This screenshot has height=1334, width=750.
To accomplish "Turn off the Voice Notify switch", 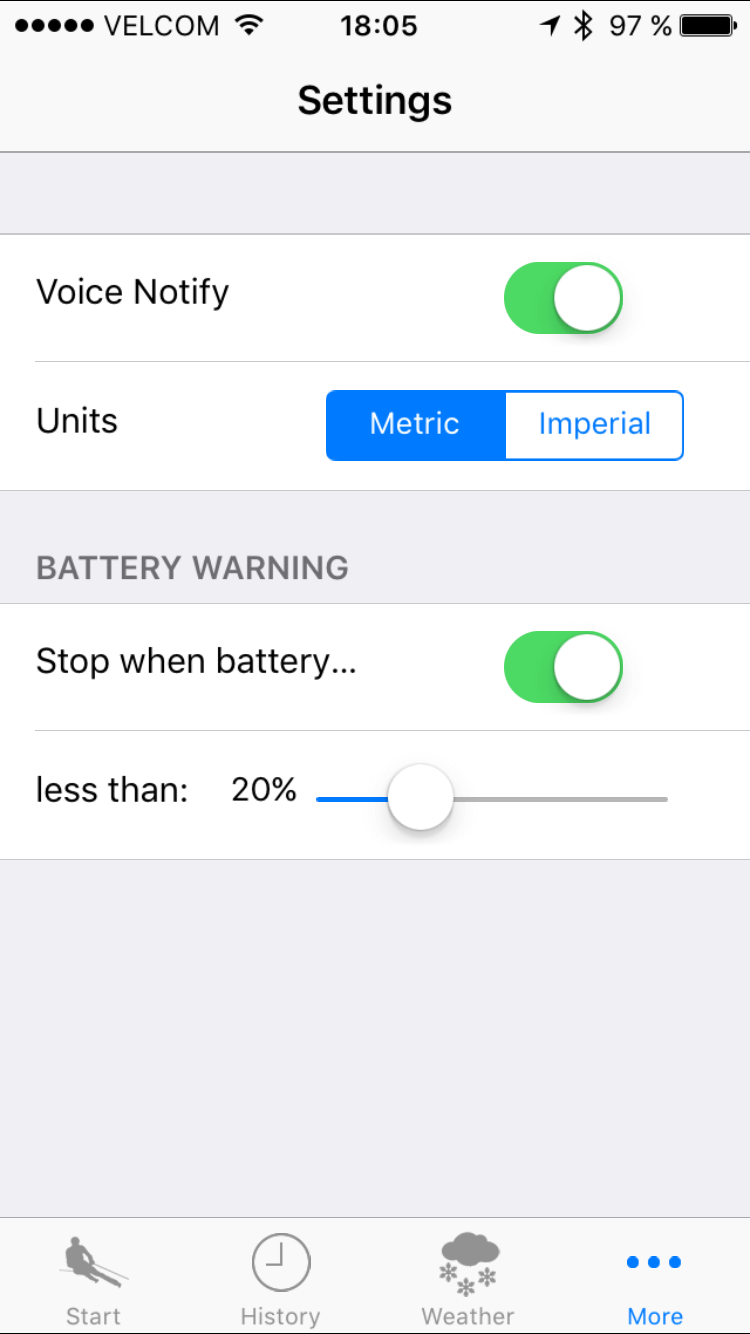I will [563, 298].
